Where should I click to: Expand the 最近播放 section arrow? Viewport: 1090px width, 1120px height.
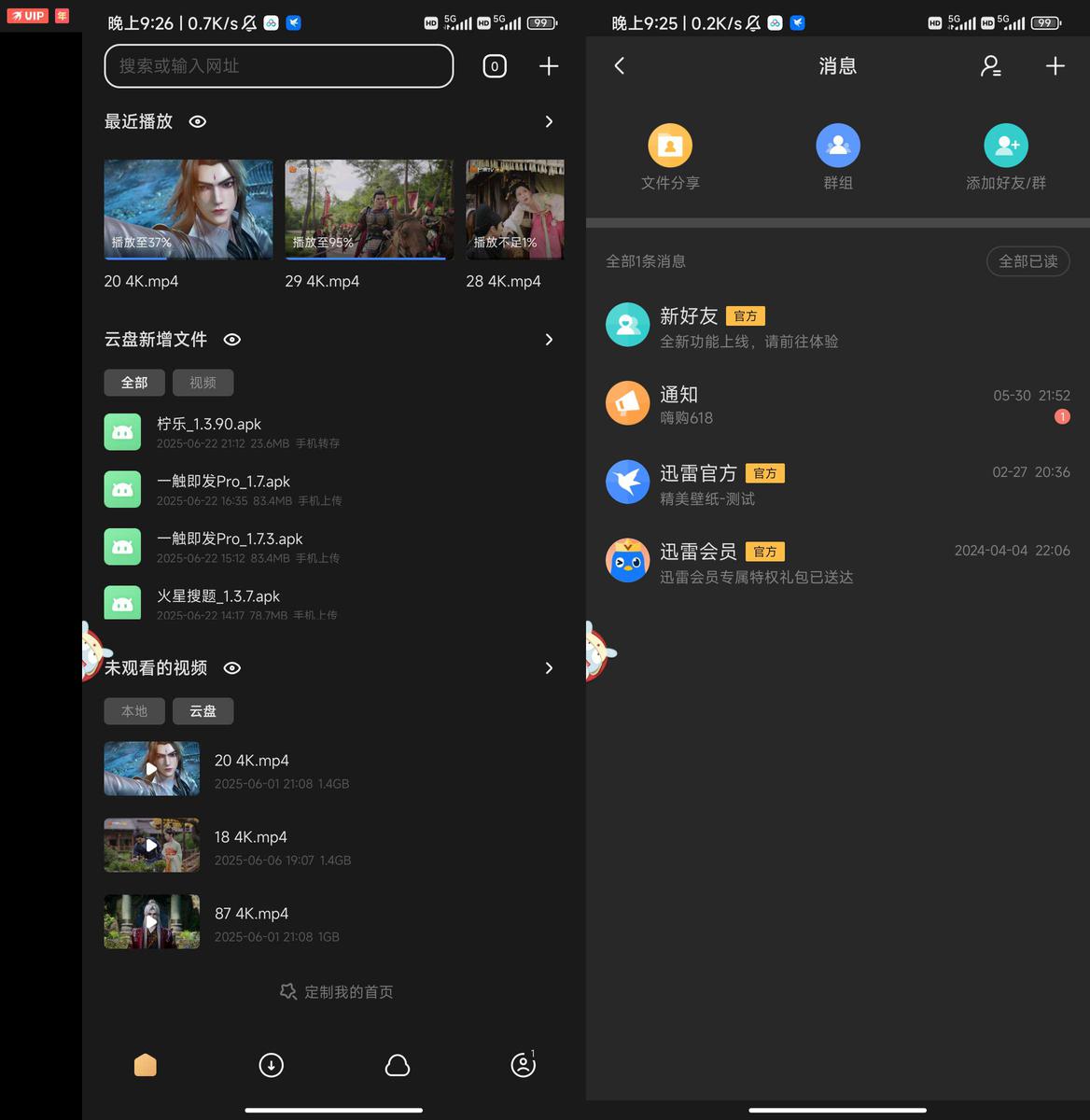pos(549,121)
